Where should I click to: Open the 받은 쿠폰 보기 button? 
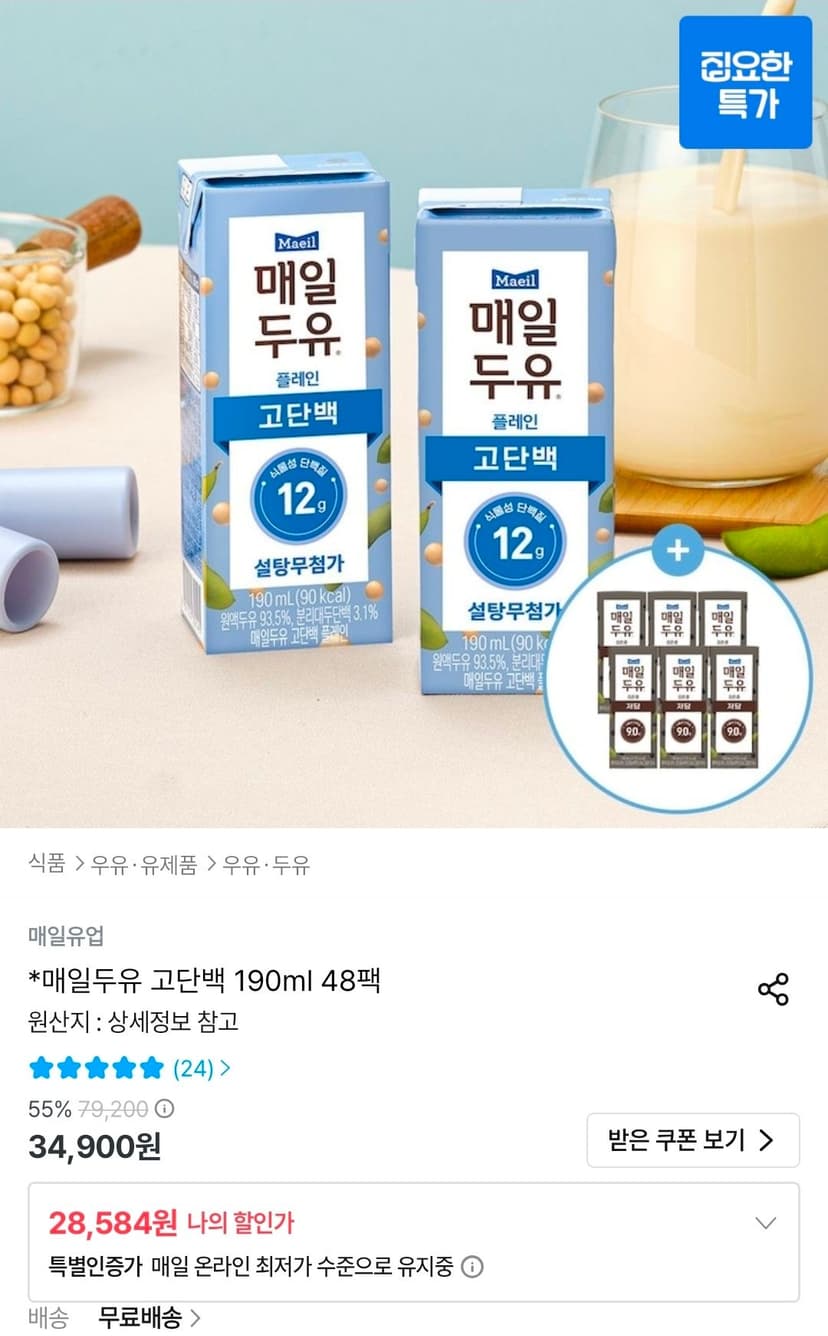tap(692, 1140)
